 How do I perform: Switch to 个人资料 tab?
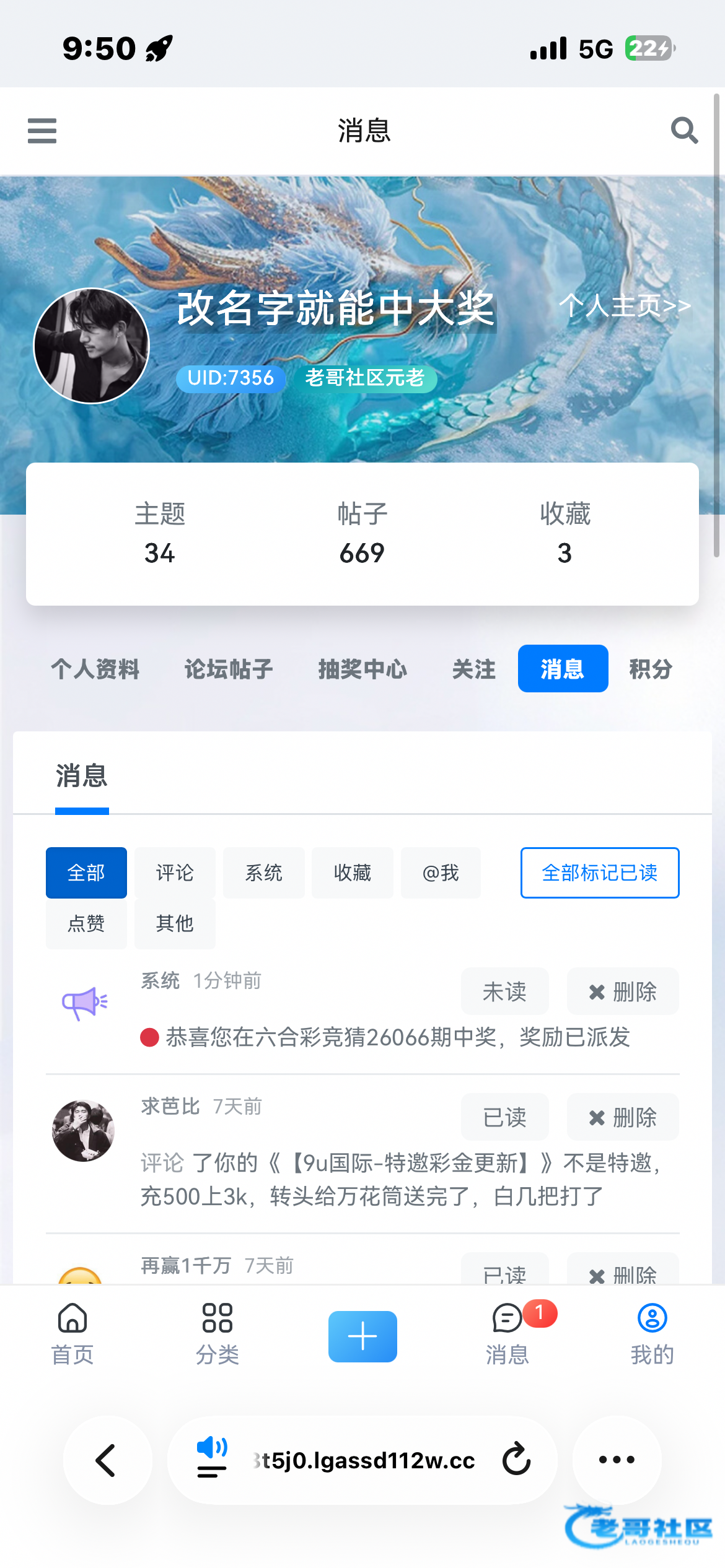pyautogui.click(x=95, y=669)
